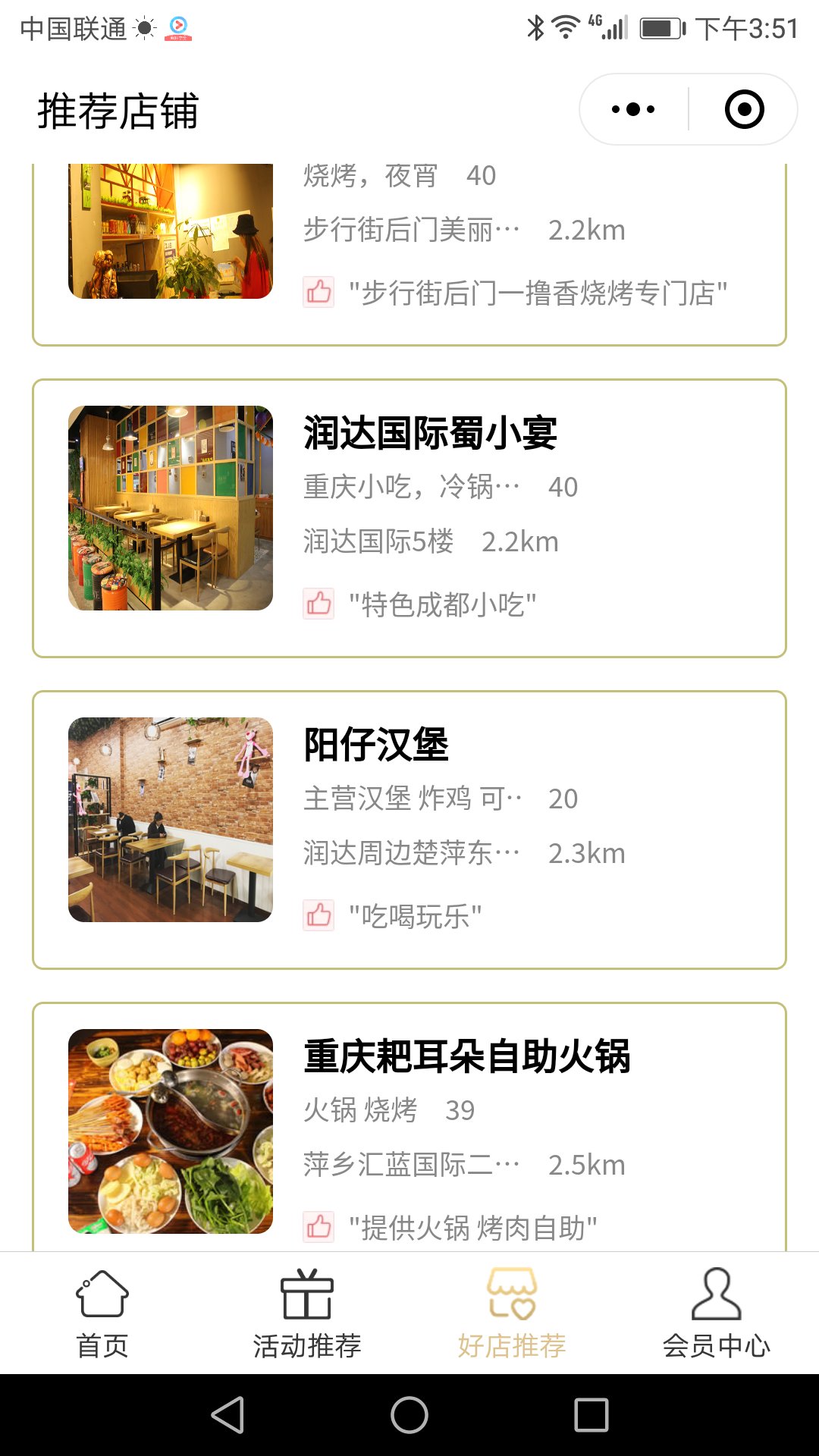Select the 重庆耙耳朵自助火锅 shop card
This screenshot has height=1456, width=819.
[409, 1130]
